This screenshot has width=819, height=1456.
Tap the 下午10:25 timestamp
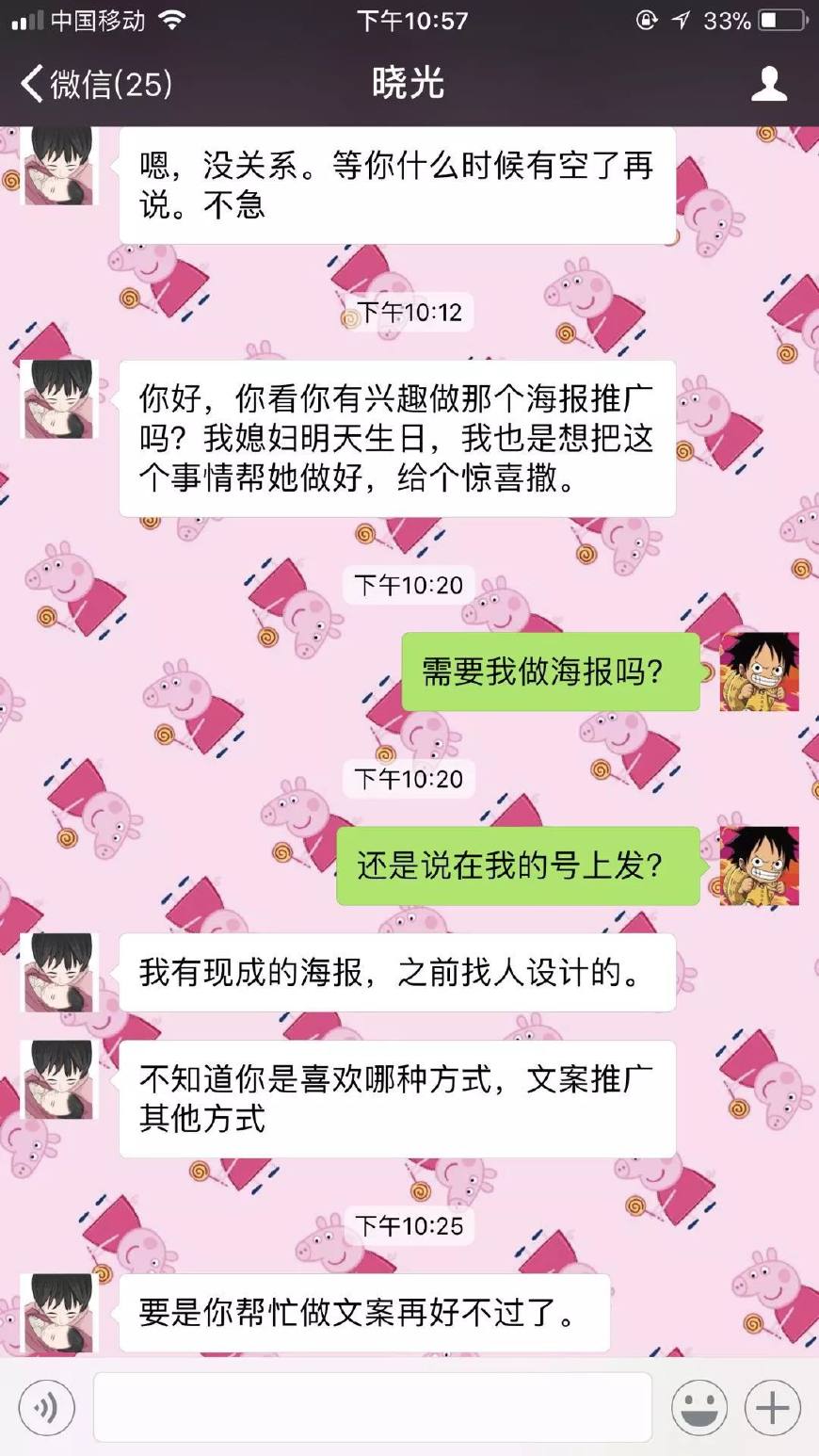[x=409, y=1226]
